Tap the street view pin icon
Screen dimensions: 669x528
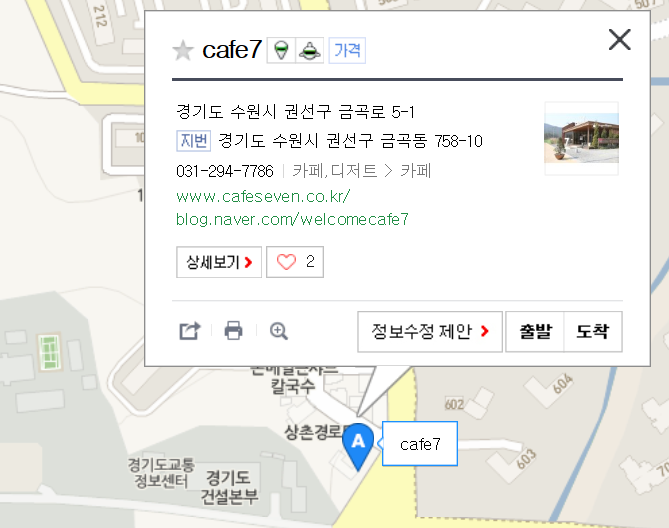coord(282,50)
